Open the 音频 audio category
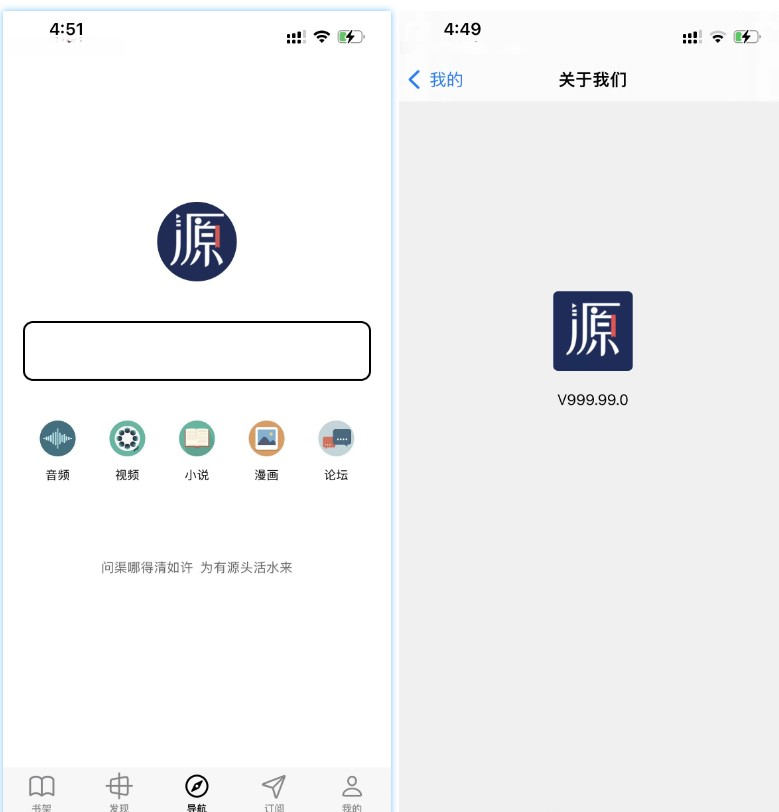Screen dimensions: 779x812 pyautogui.click(x=58, y=439)
